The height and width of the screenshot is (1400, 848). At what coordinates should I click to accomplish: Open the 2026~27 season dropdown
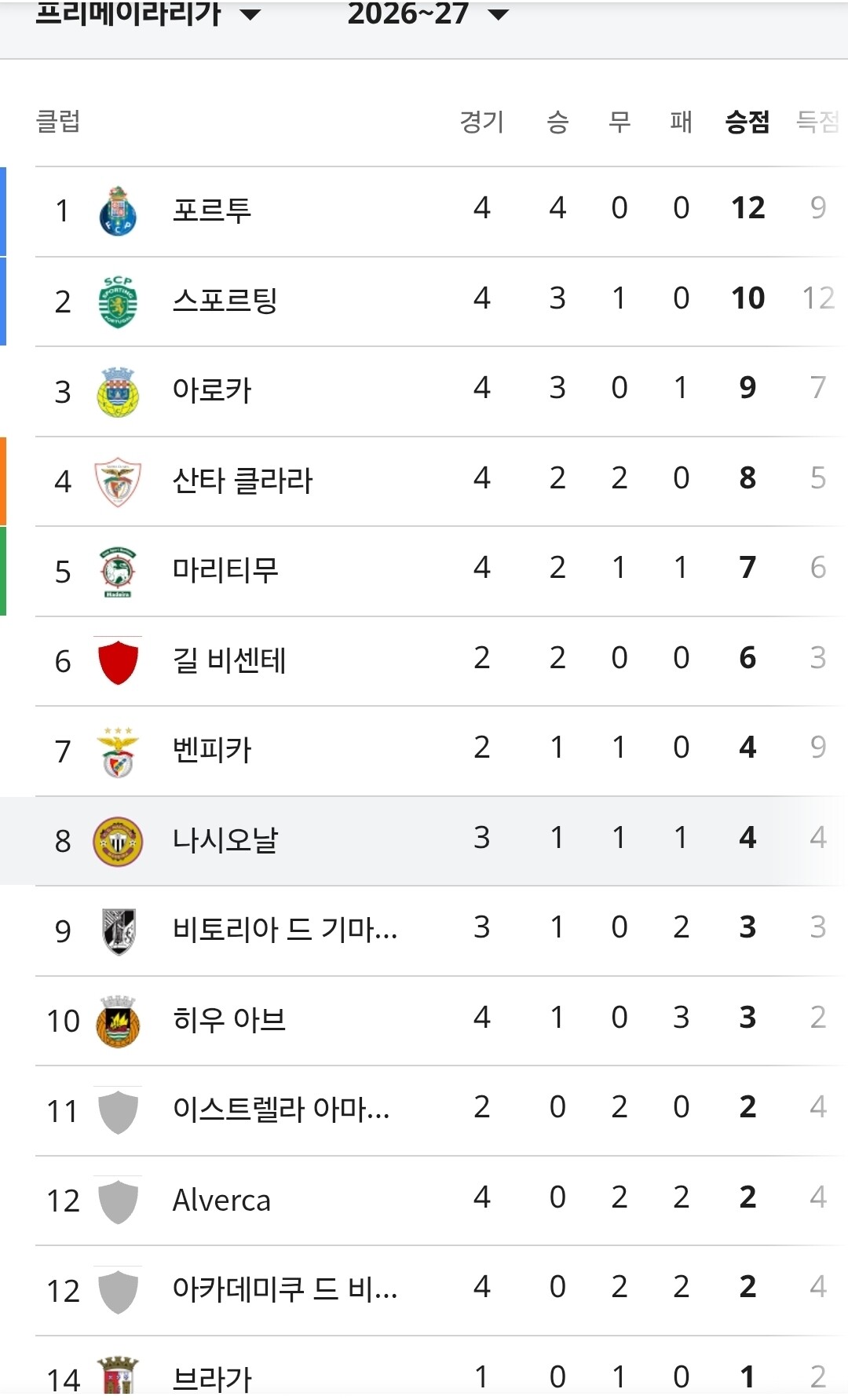(x=428, y=14)
